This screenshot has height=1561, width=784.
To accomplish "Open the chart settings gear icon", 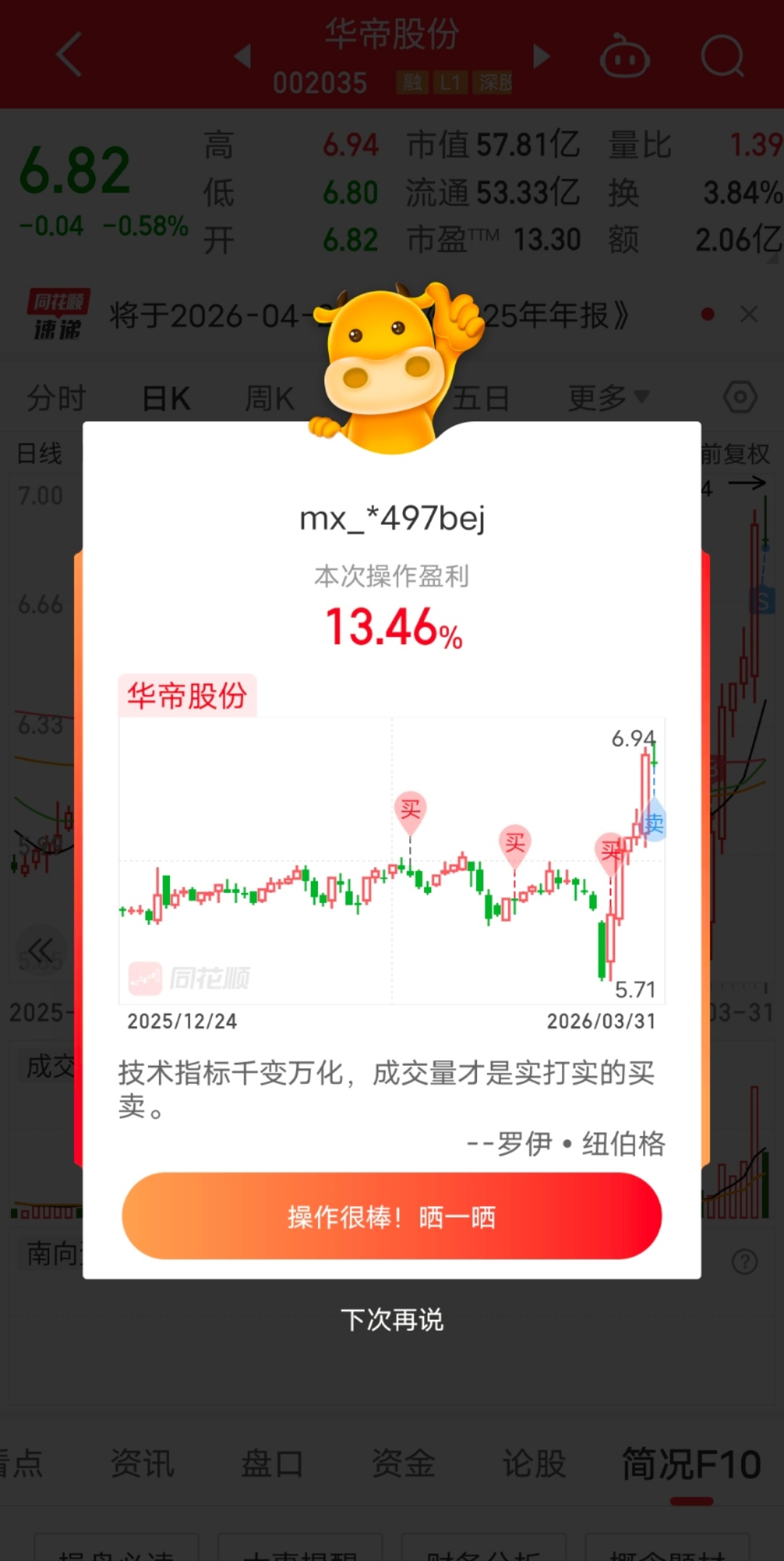I will (x=740, y=396).
